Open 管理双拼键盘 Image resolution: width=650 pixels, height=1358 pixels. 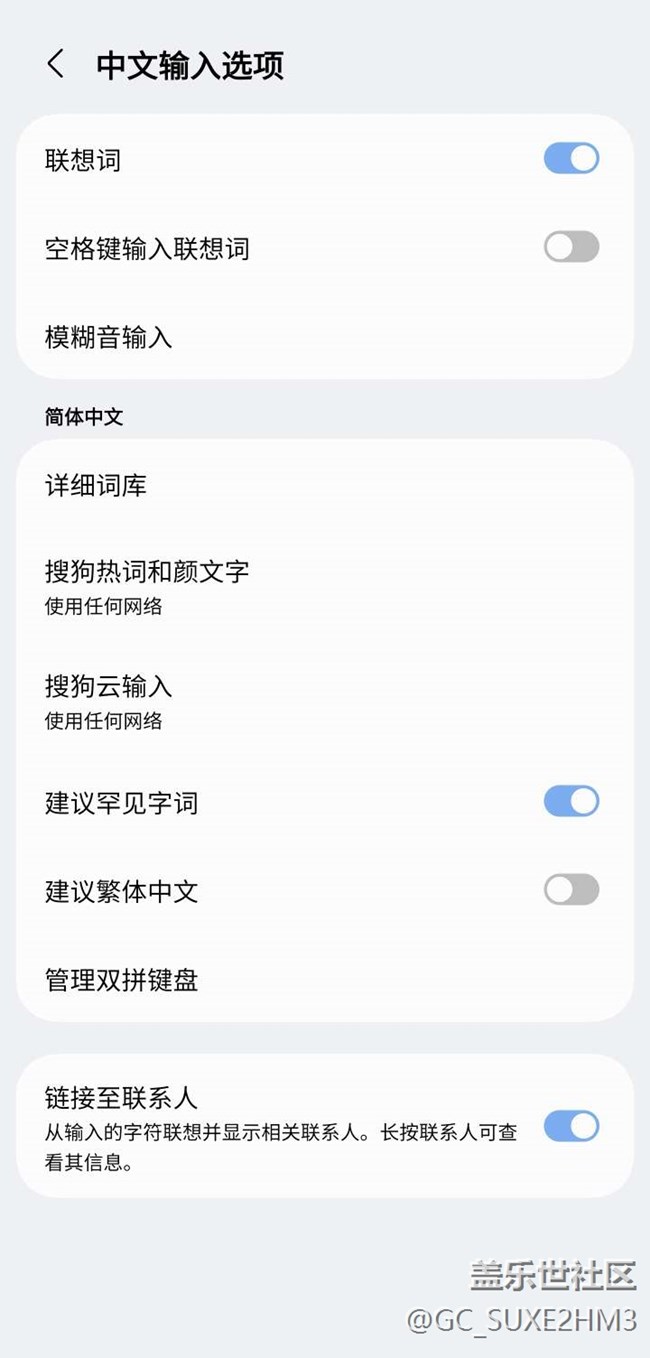[x=122, y=979]
